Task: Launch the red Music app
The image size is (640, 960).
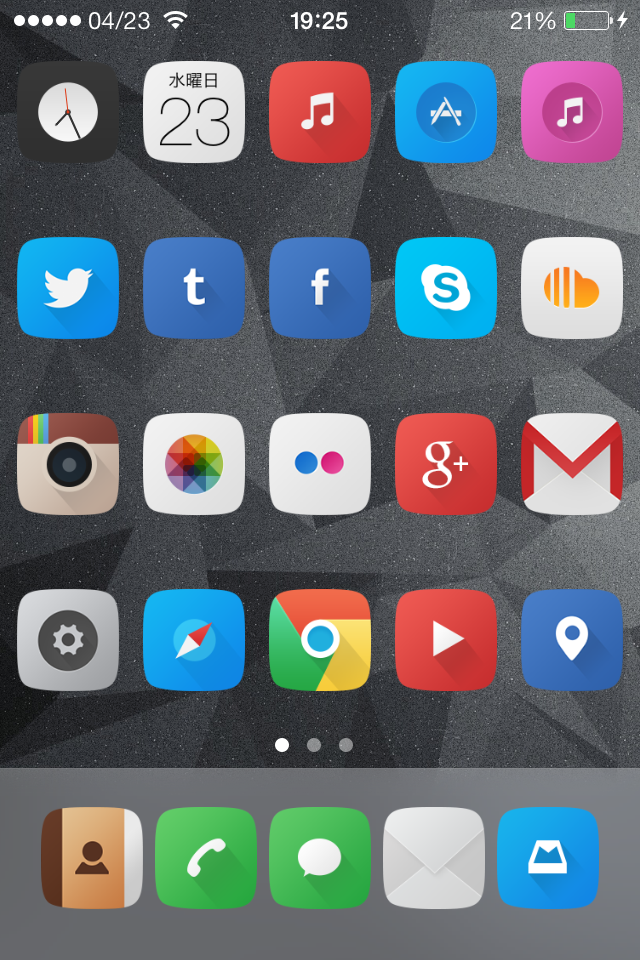Action: click(320, 112)
